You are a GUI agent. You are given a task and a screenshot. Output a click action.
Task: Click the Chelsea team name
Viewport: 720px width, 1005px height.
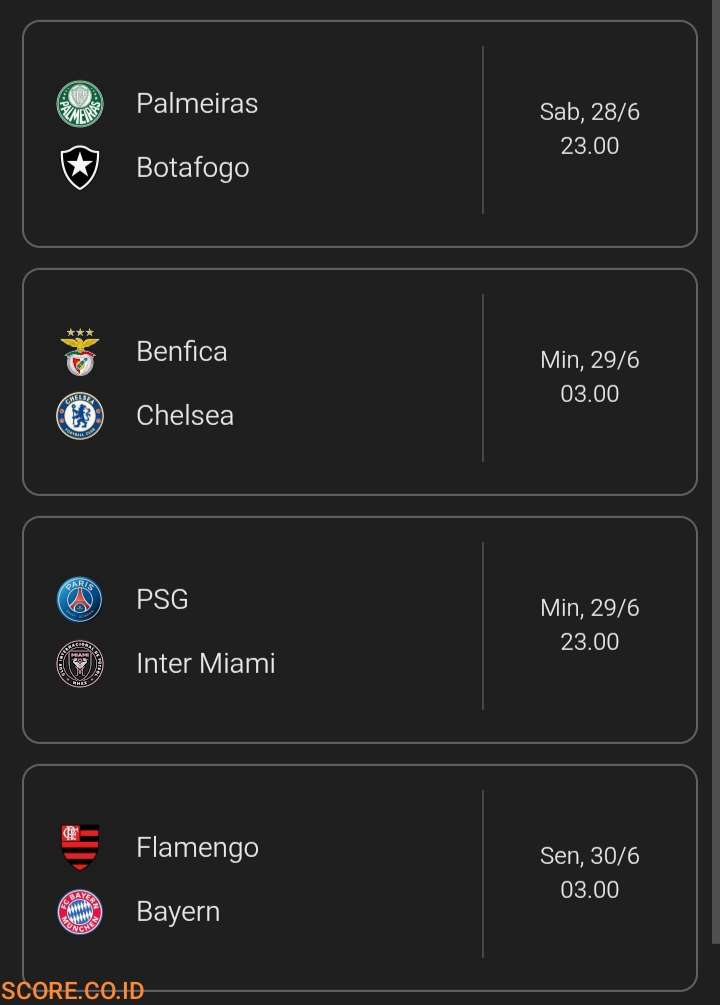point(184,415)
